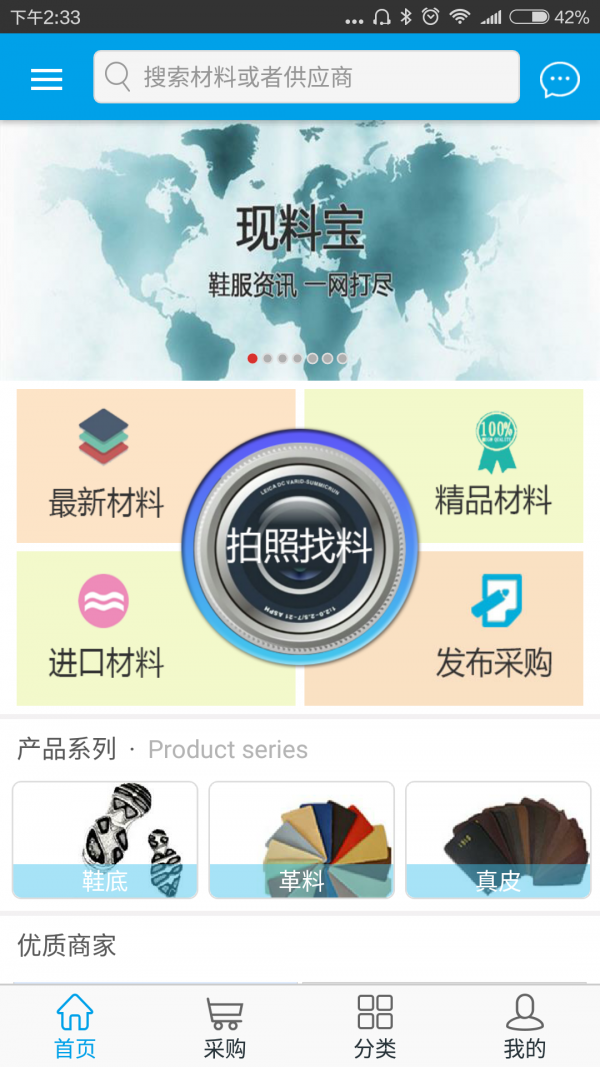Switch to the 采购 tab
This screenshot has height=1067, width=600.
[x=225, y=1026]
